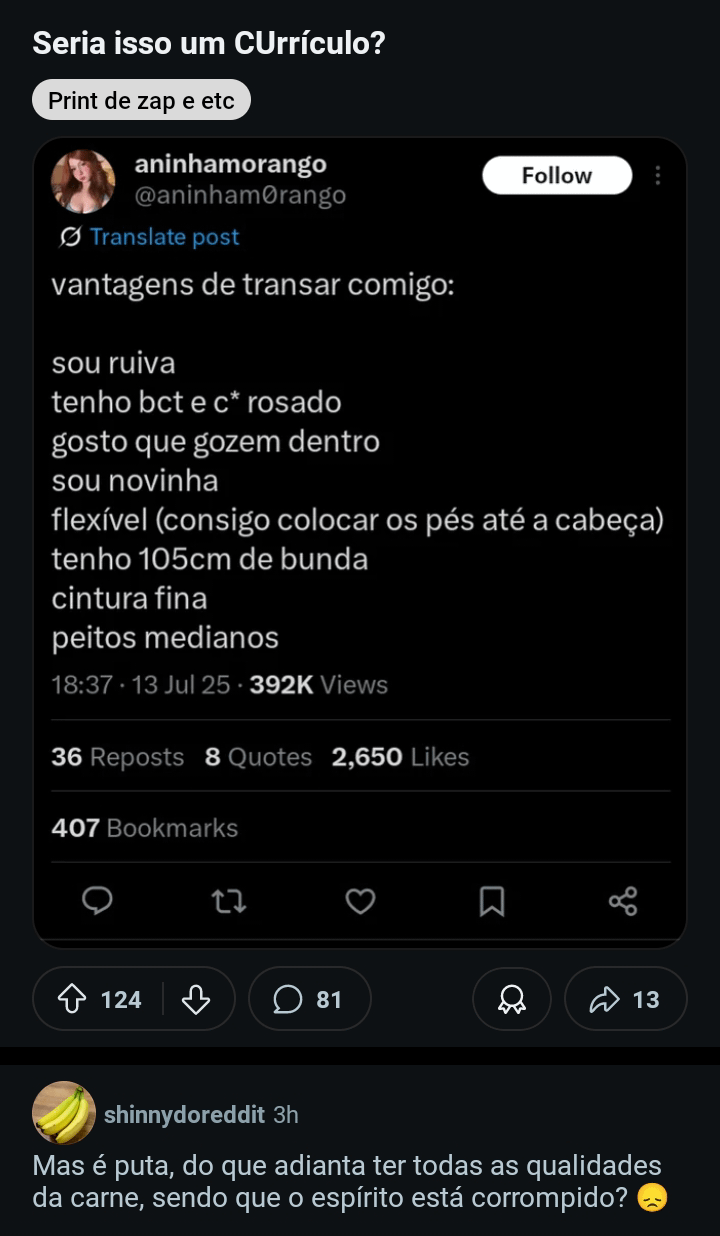Open the 'Print de zap e etc' flair
Screen dimensions: 720x1236
pyautogui.click(x=141, y=100)
